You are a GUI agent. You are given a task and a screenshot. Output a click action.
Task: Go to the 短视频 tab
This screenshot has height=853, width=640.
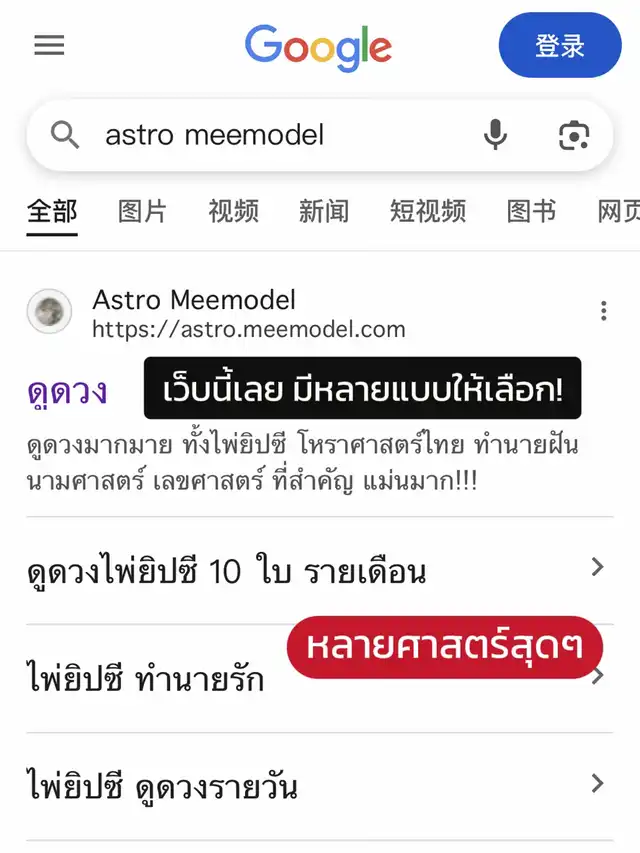(x=427, y=211)
